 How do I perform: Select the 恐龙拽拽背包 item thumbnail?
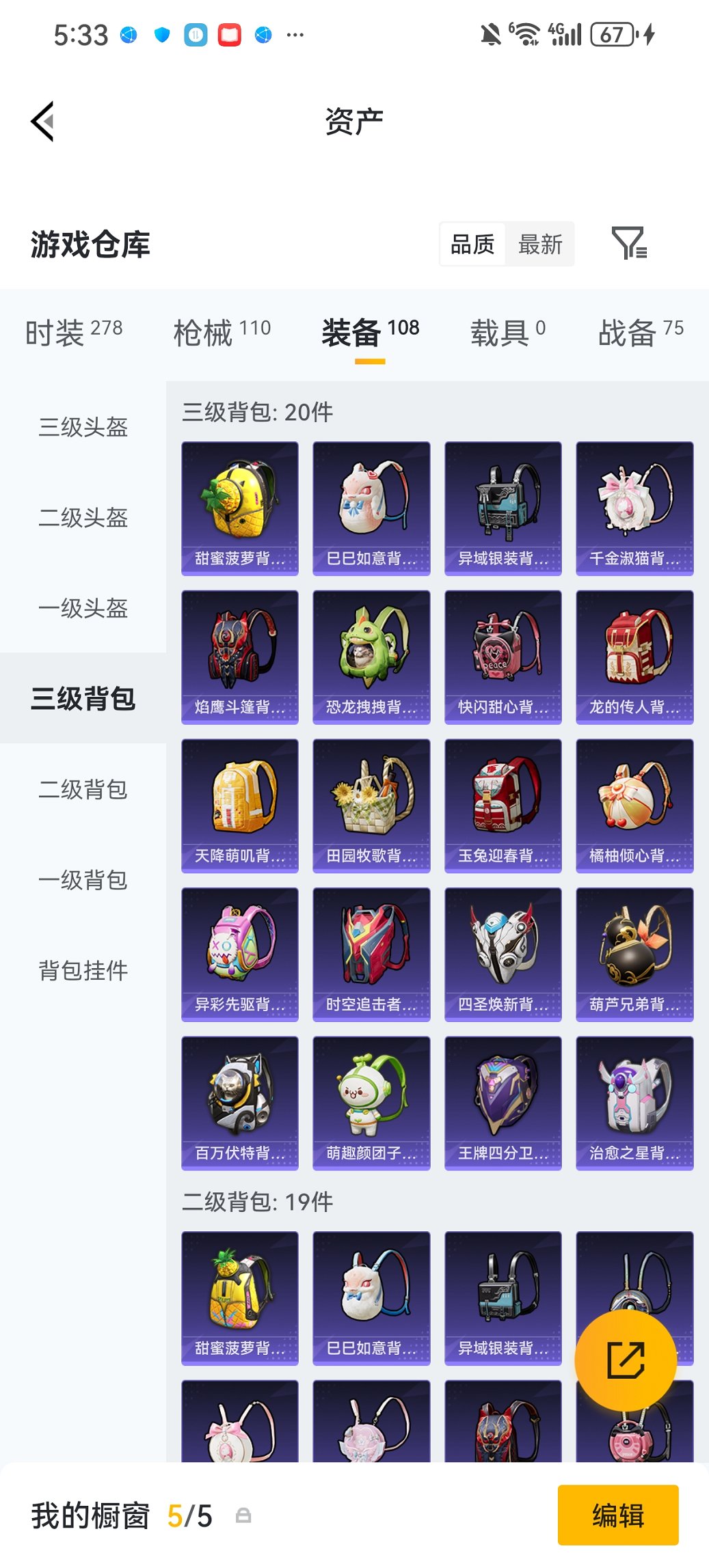(371, 655)
